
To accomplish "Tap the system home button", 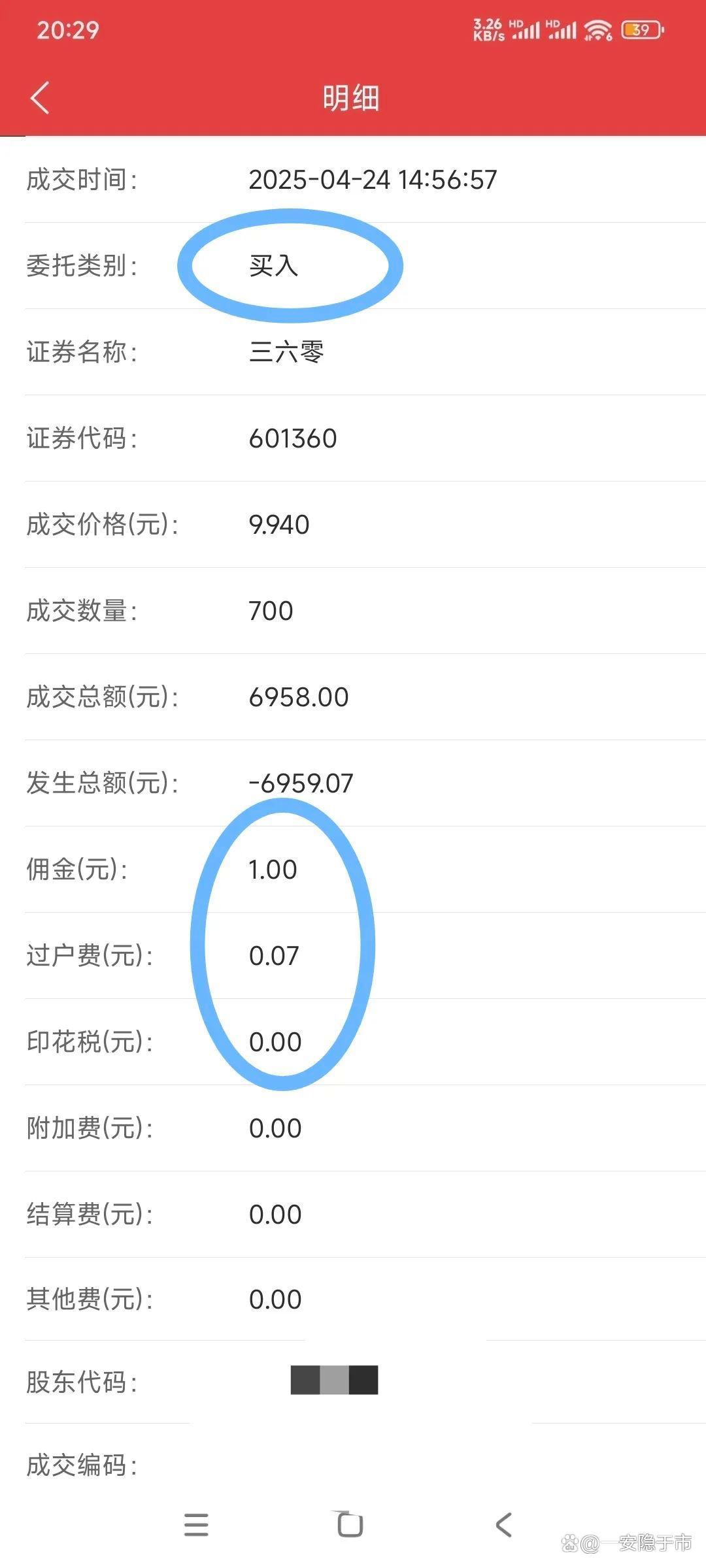I will pyautogui.click(x=350, y=1524).
